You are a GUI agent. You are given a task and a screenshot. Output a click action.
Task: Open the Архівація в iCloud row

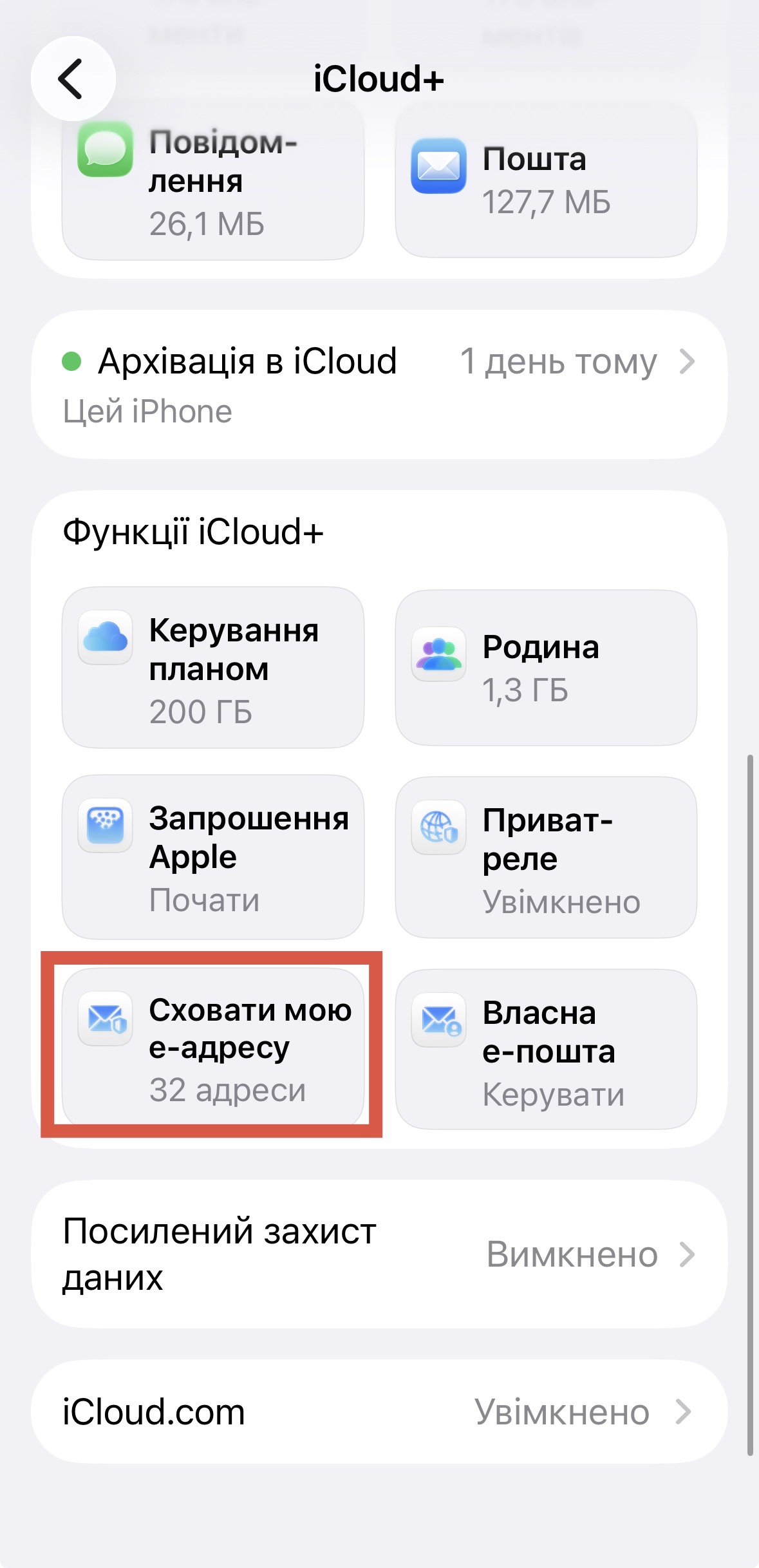(x=379, y=384)
